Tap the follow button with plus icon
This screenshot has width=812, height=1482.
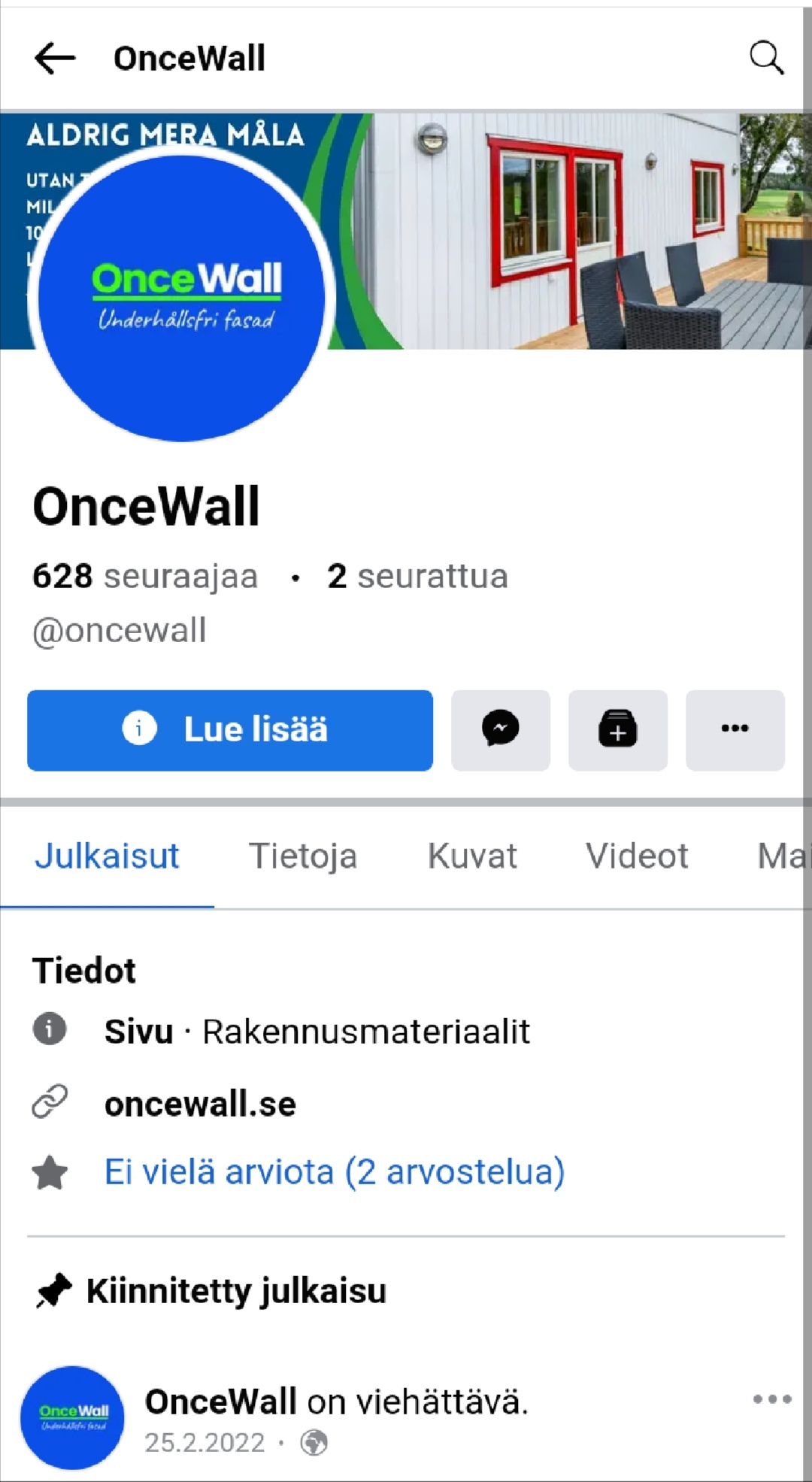click(x=618, y=730)
